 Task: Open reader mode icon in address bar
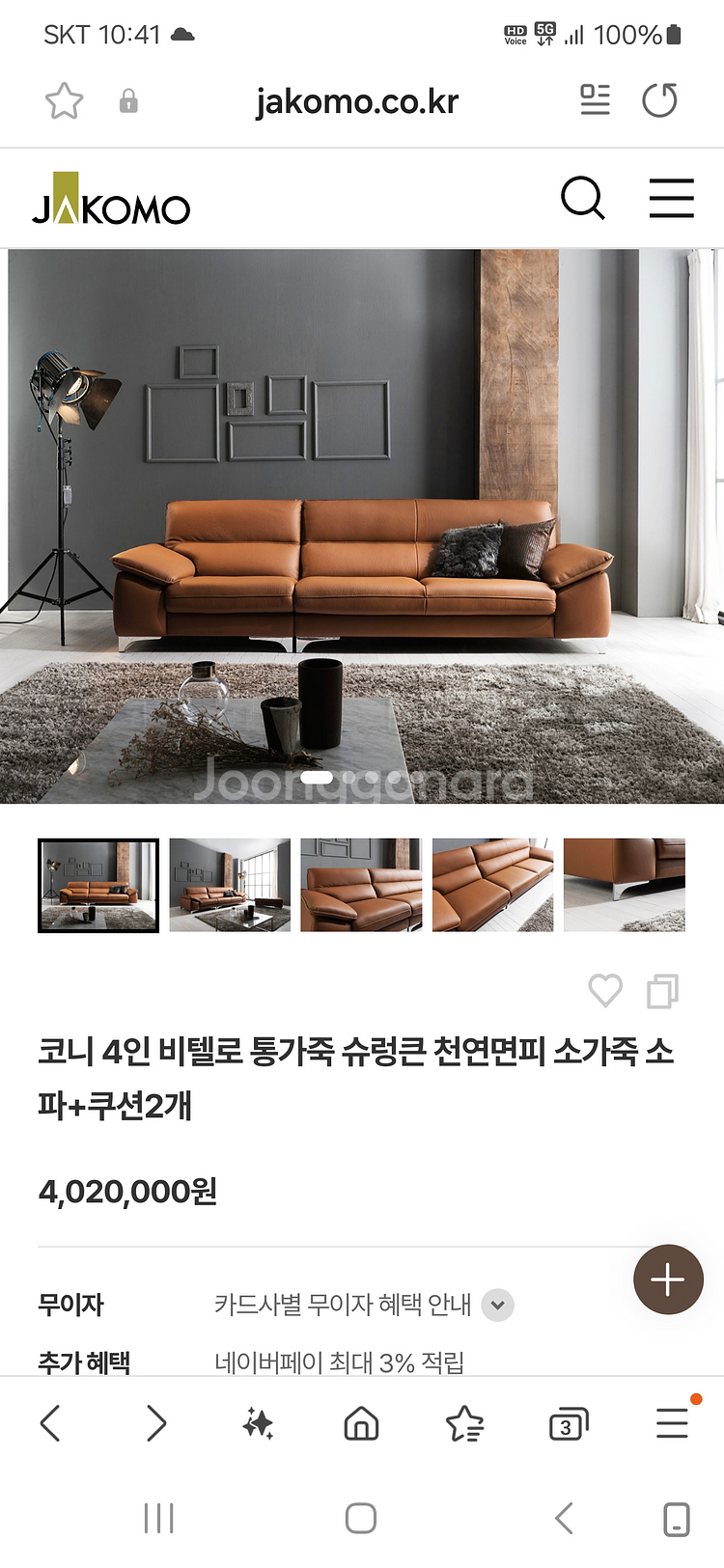[x=595, y=100]
